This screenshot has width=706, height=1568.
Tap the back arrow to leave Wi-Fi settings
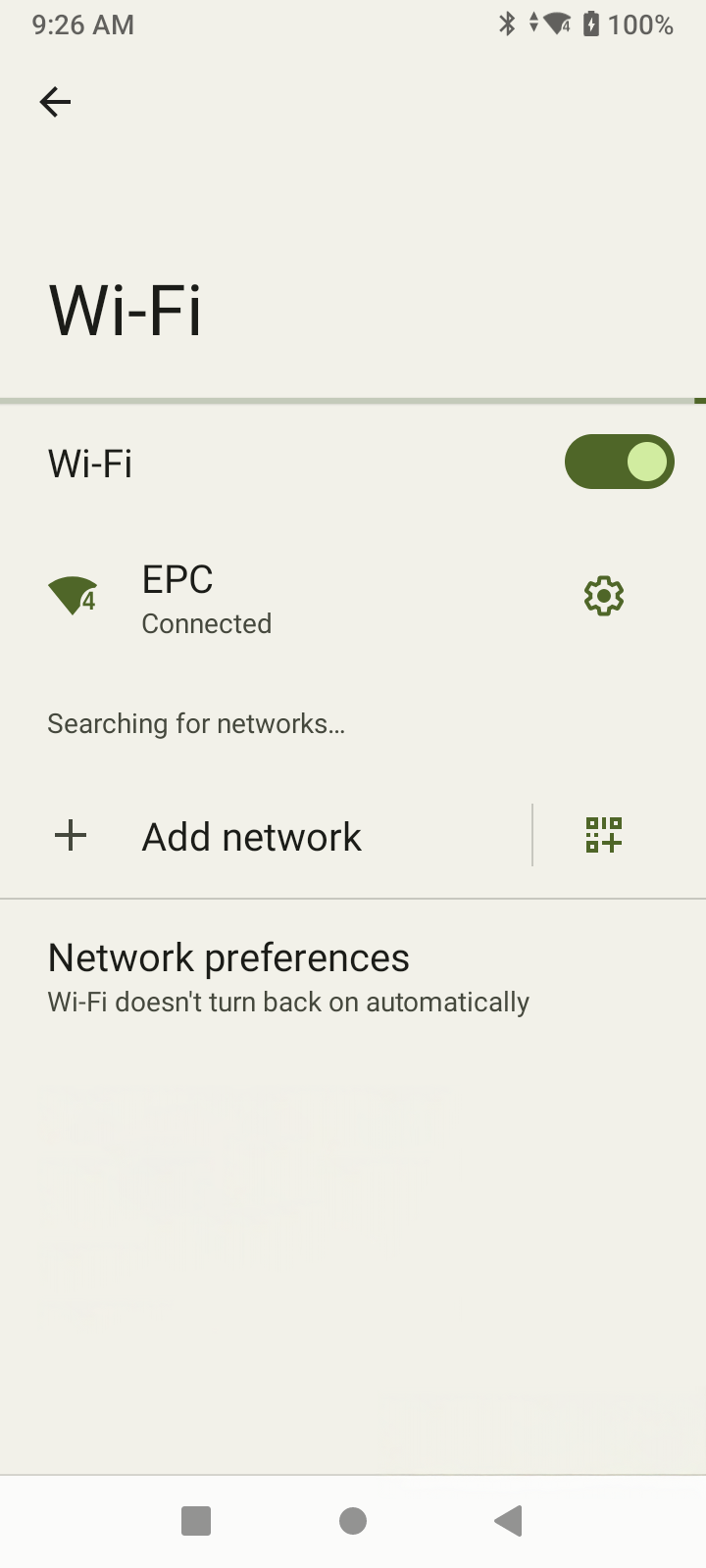point(55,101)
